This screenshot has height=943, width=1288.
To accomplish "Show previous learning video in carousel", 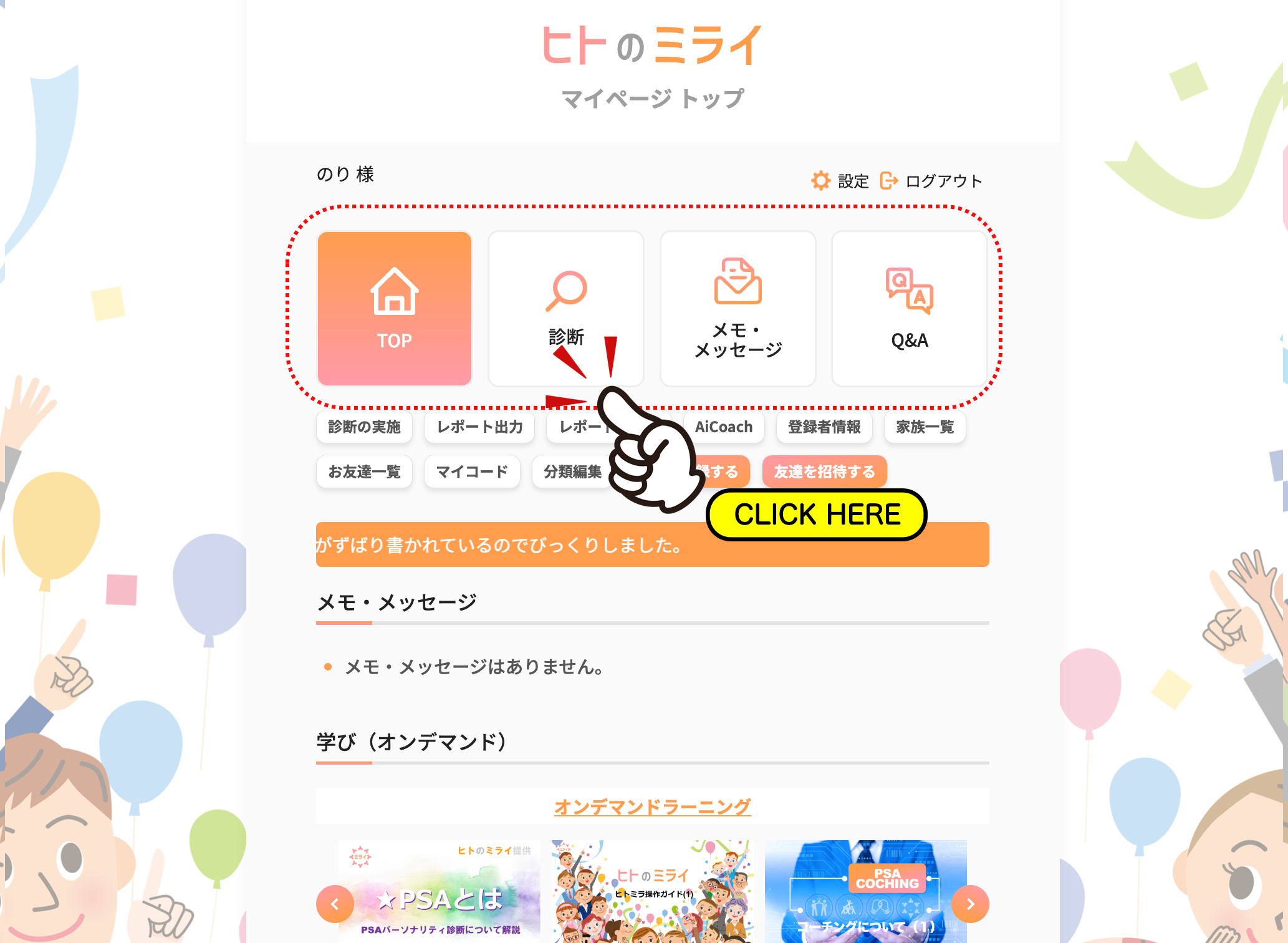I will (x=335, y=904).
